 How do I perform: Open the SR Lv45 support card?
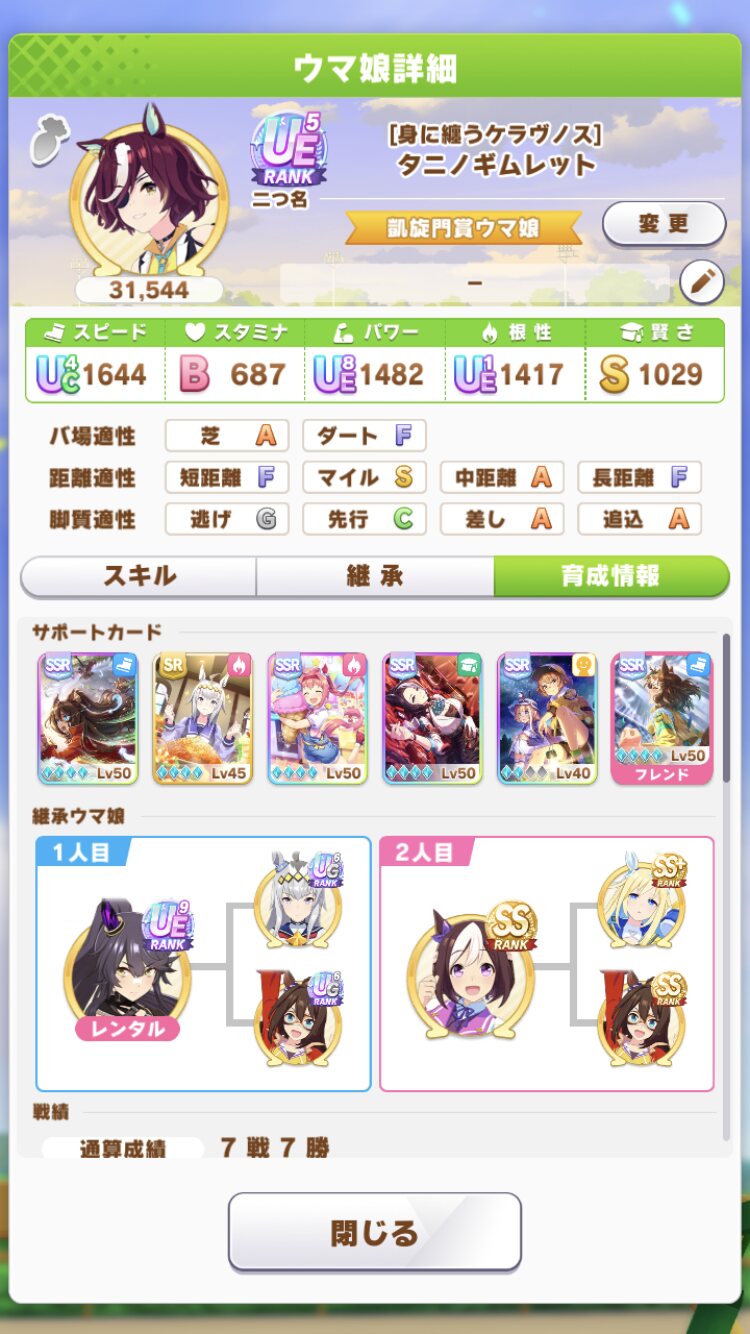click(201, 718)
